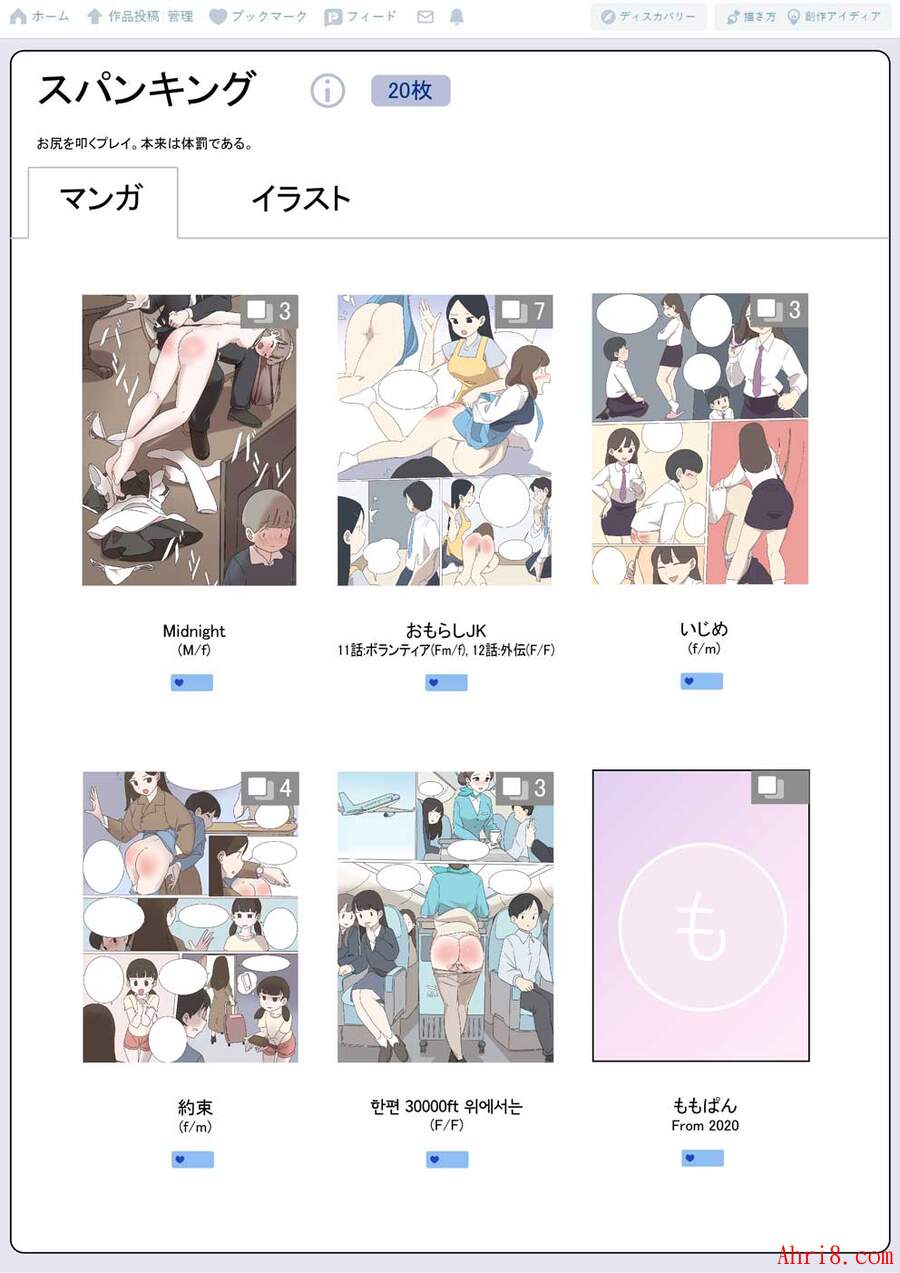Open the フィード feed
The image size is (900, 1273).
pyautogui.click(x=360, y=16)
